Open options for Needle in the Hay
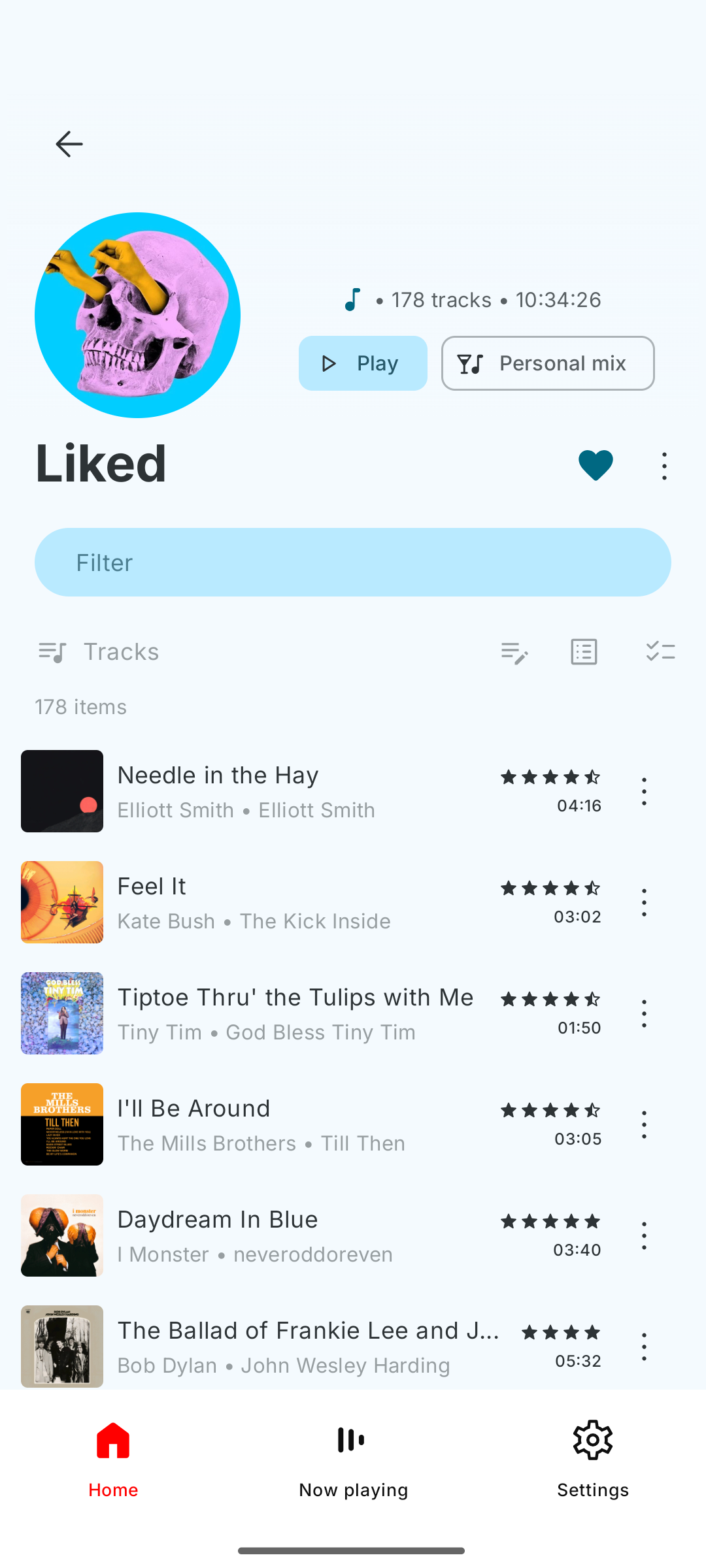706x1568 pixels. pos(644,791)
